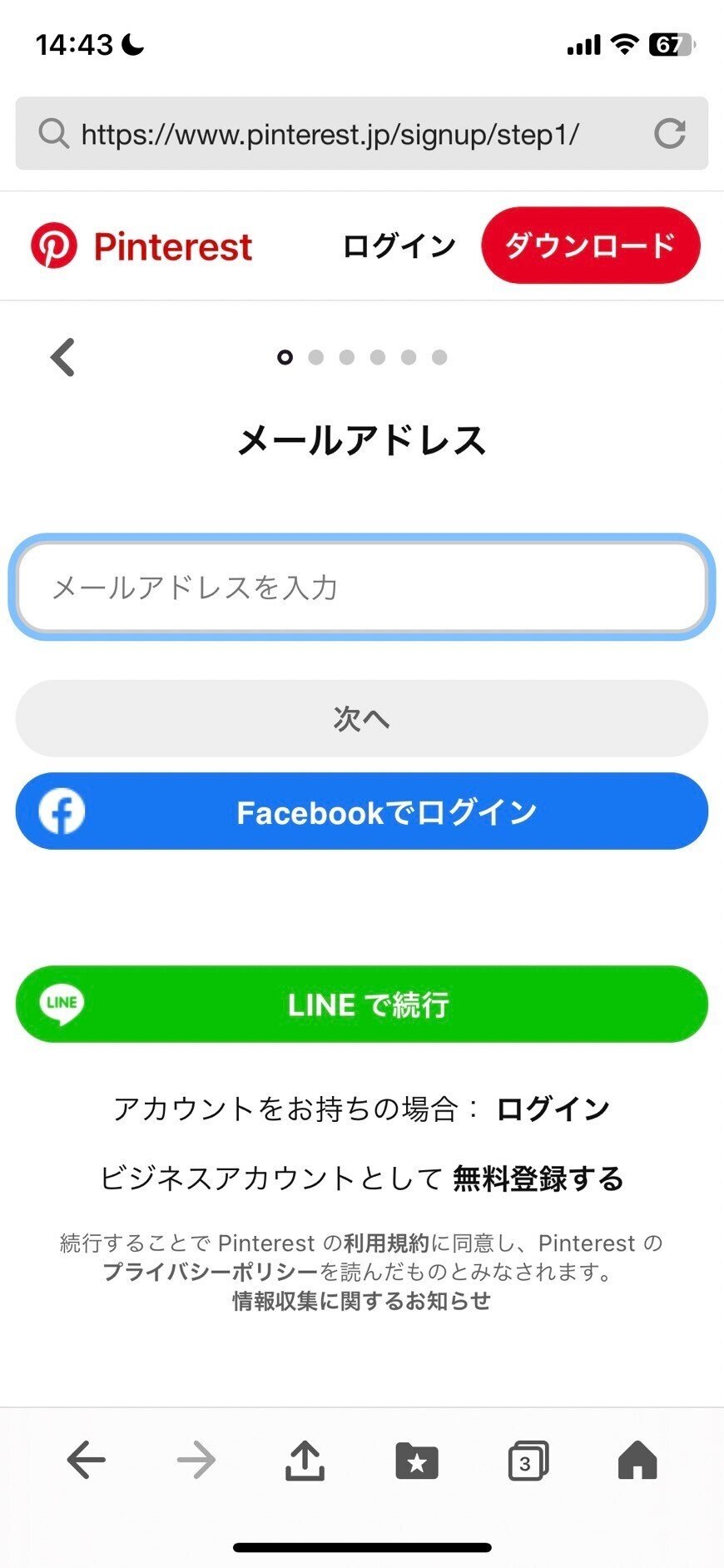Go back with the chevron arrow
724x1568 pixels.
63,358
